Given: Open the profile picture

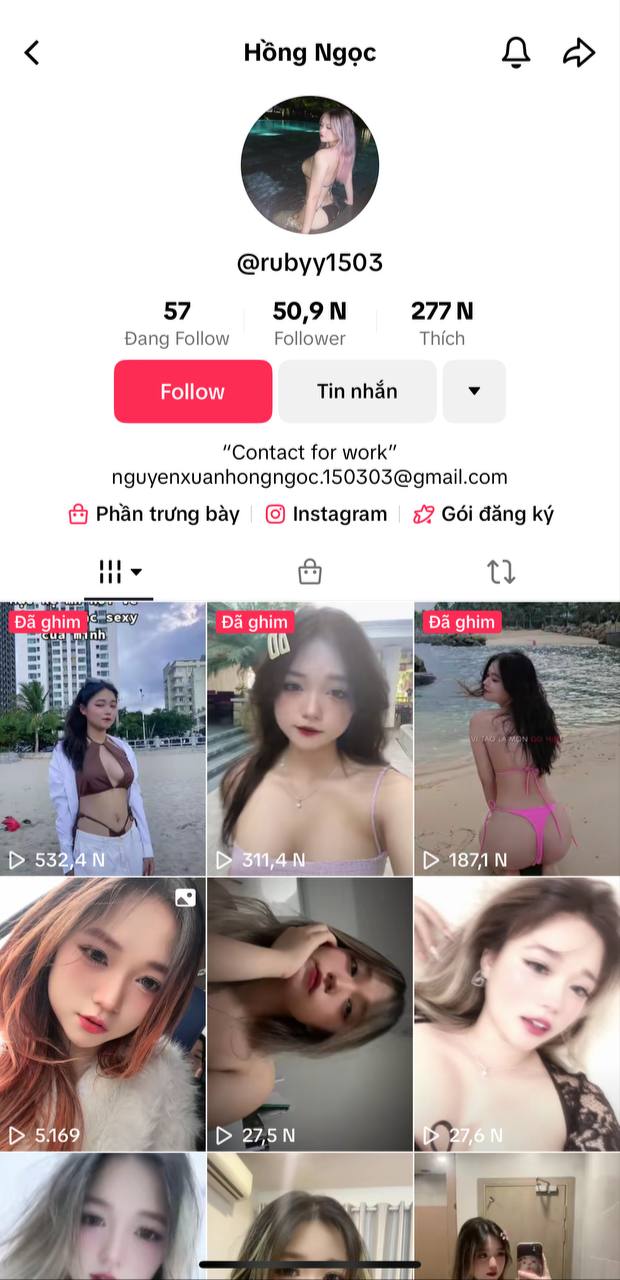Looking at the screenshot, I should coord(310,165).
